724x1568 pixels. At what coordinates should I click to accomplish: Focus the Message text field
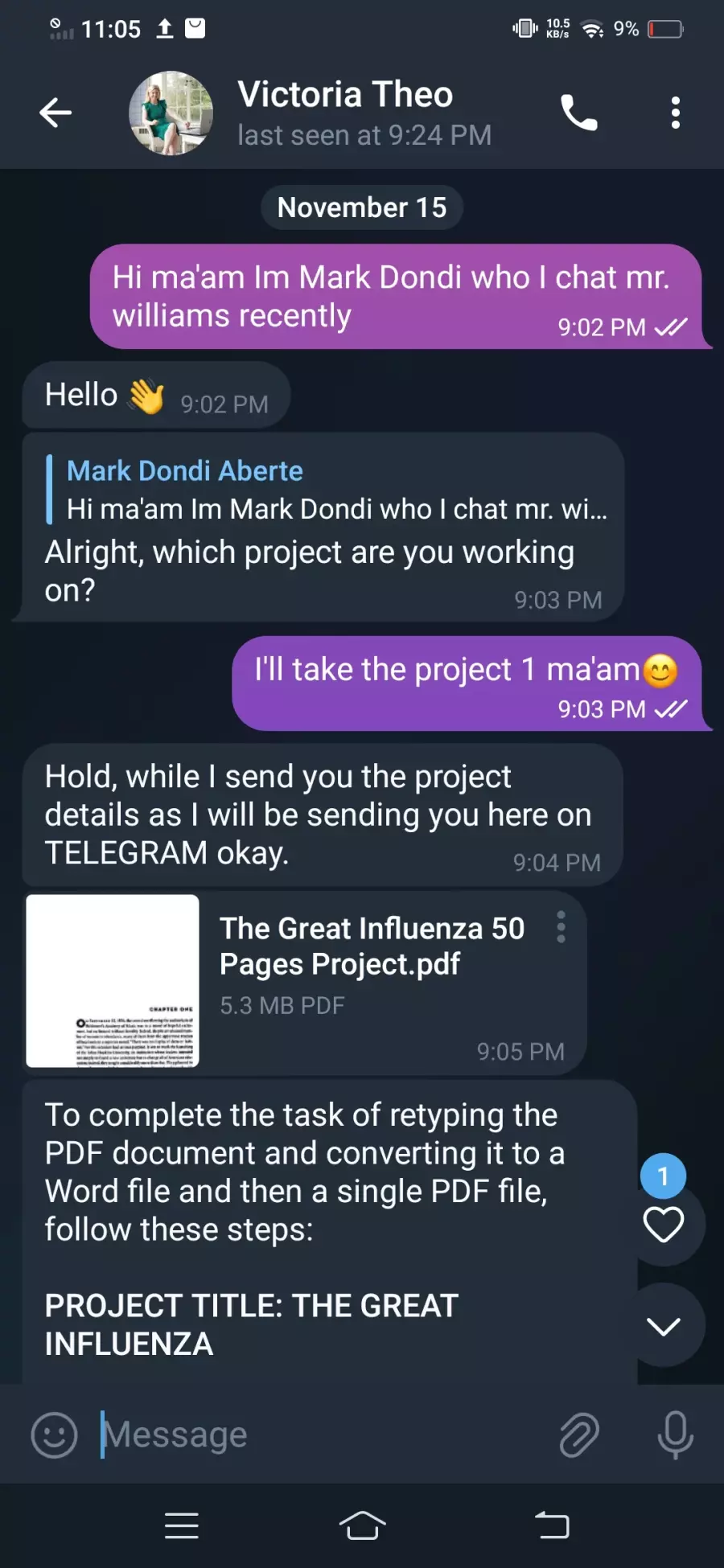322,1435
